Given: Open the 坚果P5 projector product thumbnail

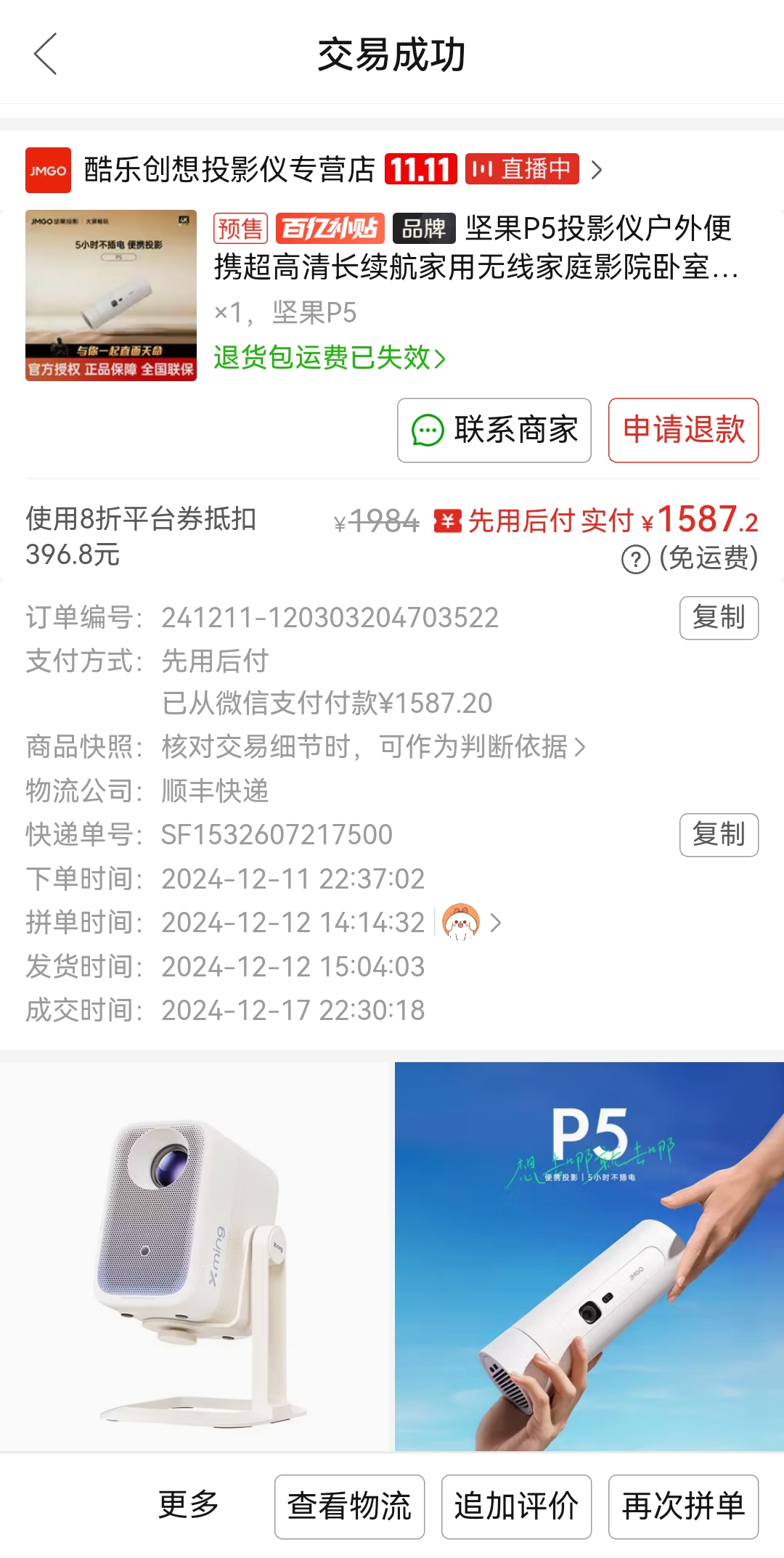Looking at the screenshot, I should (111, 295).
